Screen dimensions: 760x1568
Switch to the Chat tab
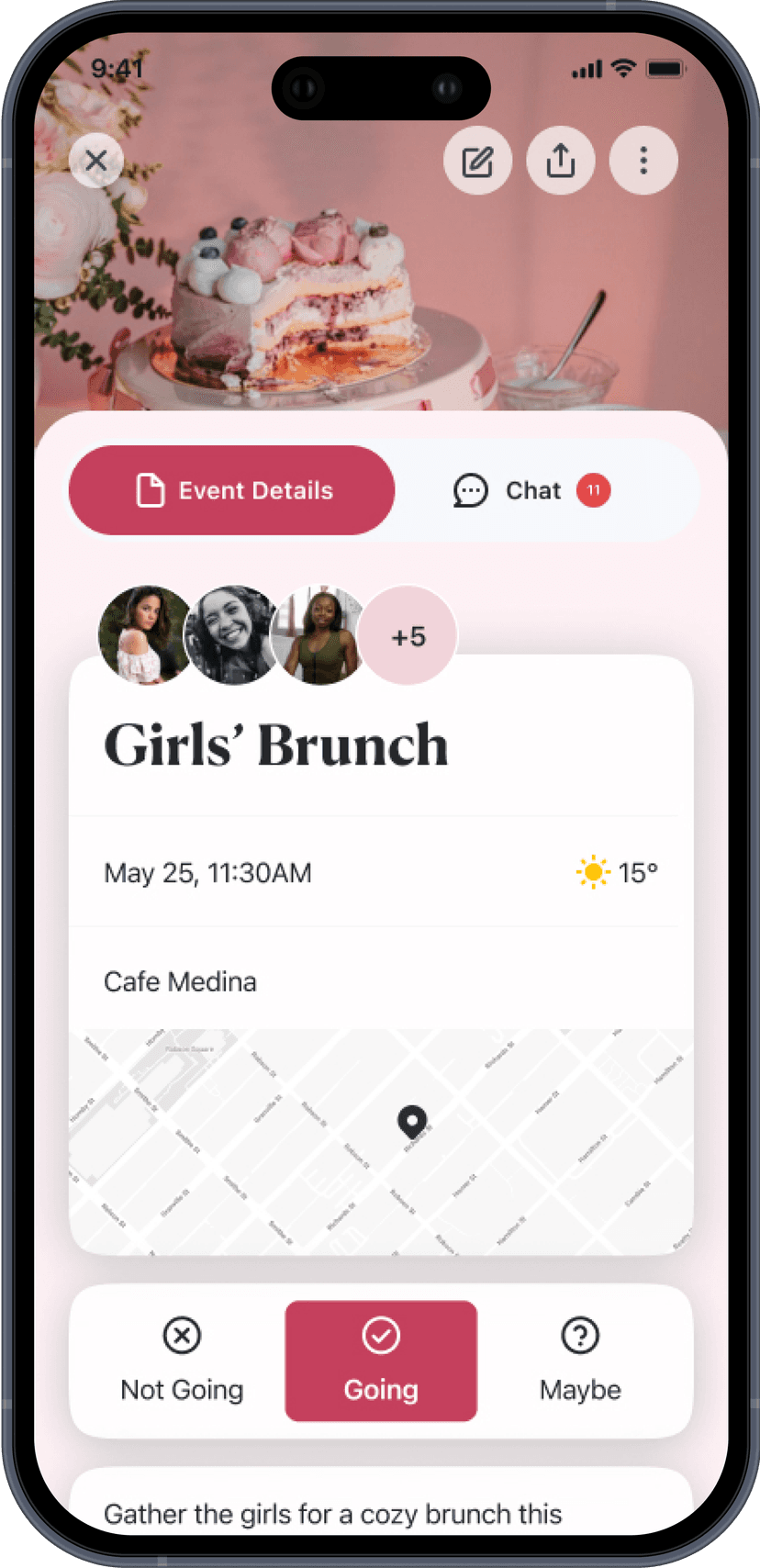click(532, 490)
